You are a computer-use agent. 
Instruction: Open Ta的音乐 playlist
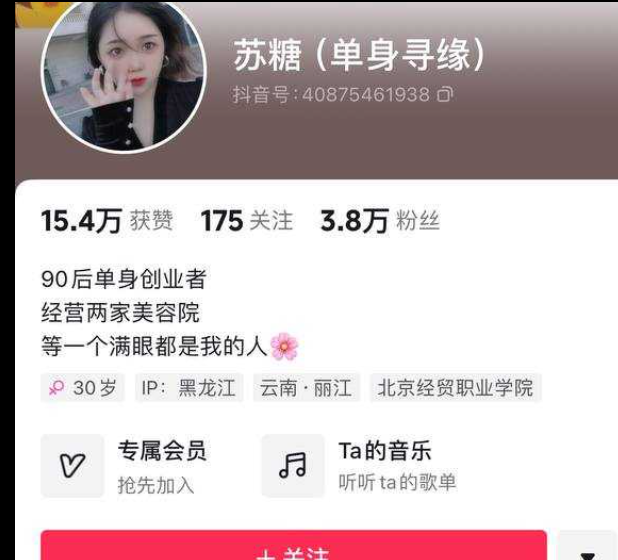point(360,466)
